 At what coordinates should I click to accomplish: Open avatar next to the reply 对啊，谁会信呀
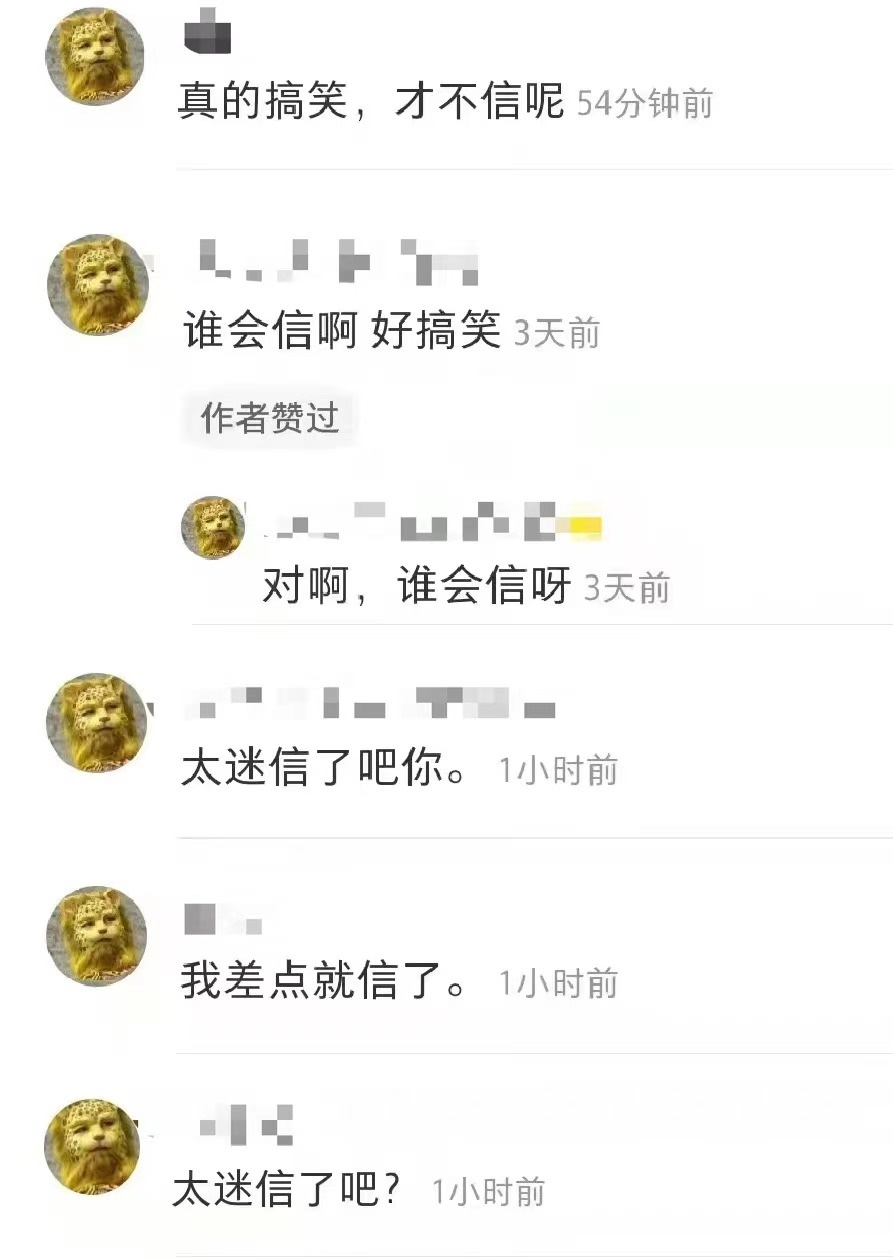[213, 527]
